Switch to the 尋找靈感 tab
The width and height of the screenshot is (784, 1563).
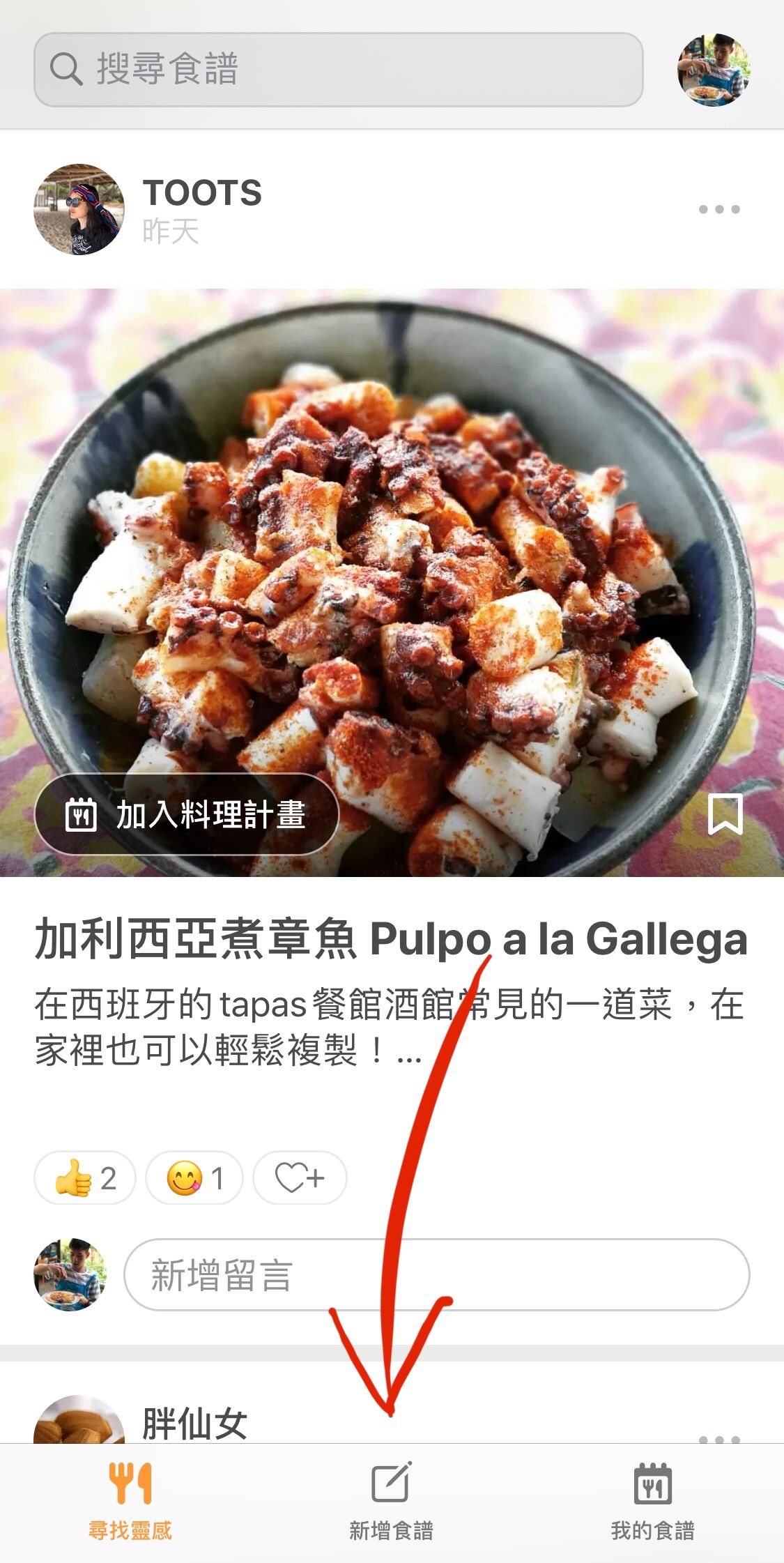point(130,1501)
